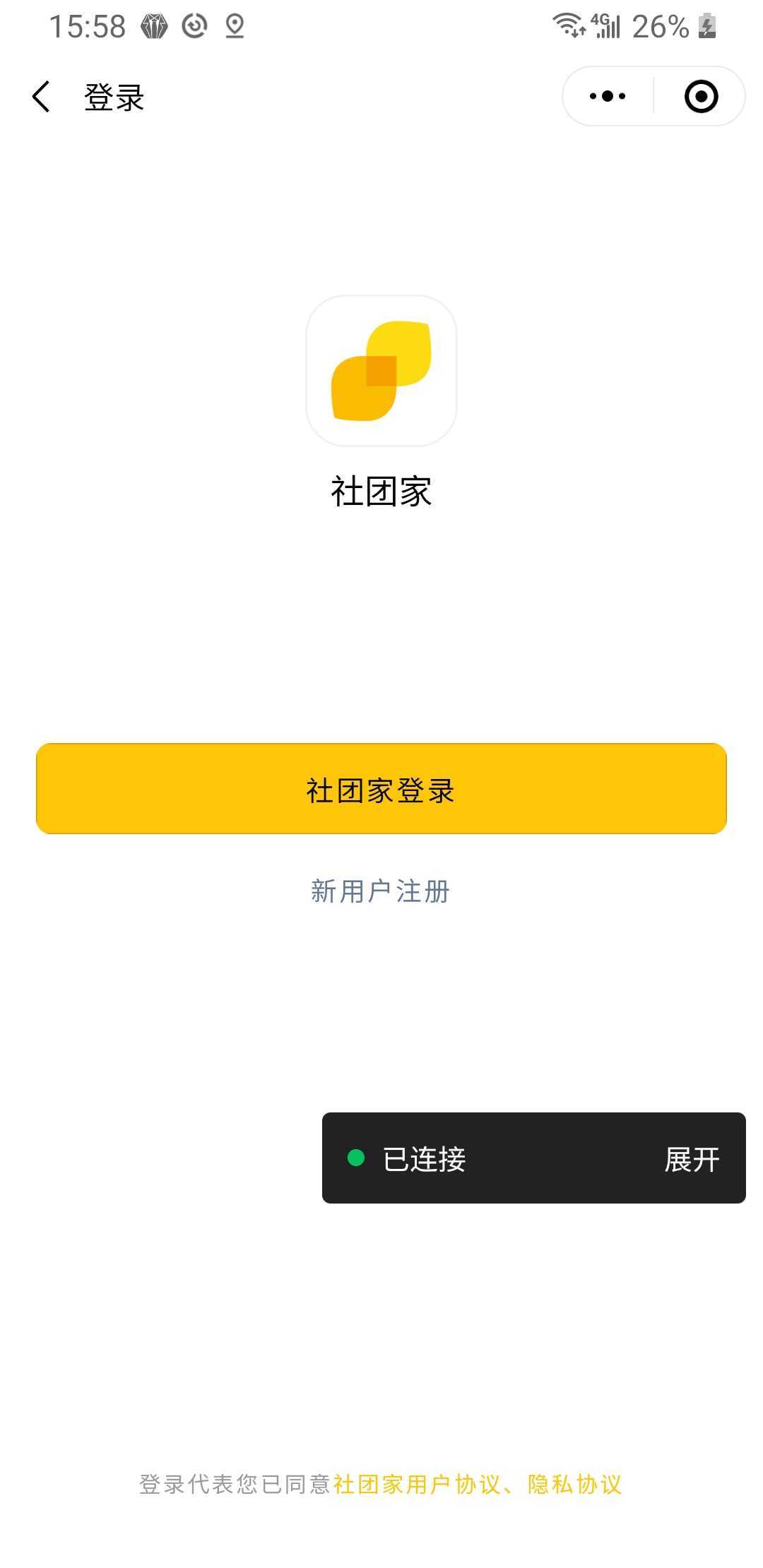Viewport: 763px width, 1568px height.
Task: Expand the 已连接 debug panel via 展开
Action: tap(692, 1159)
